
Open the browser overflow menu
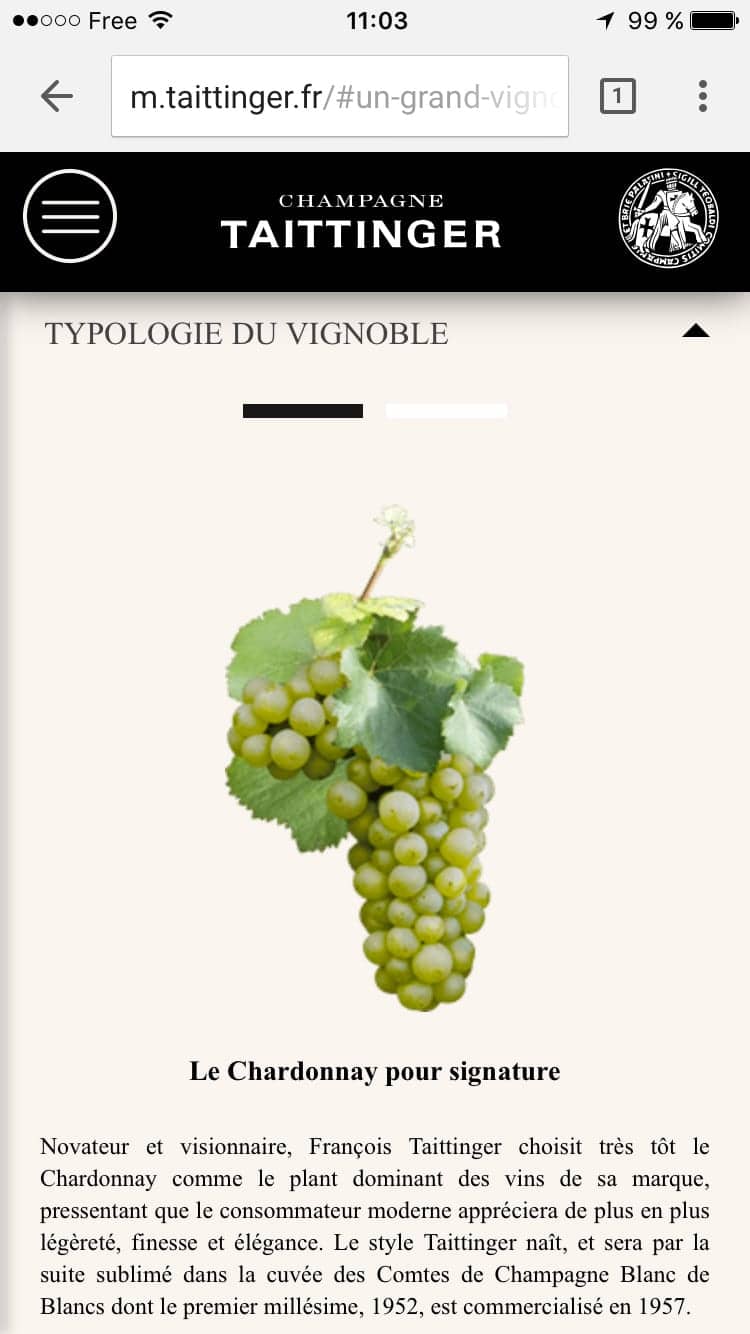click(x=703, y=96)
